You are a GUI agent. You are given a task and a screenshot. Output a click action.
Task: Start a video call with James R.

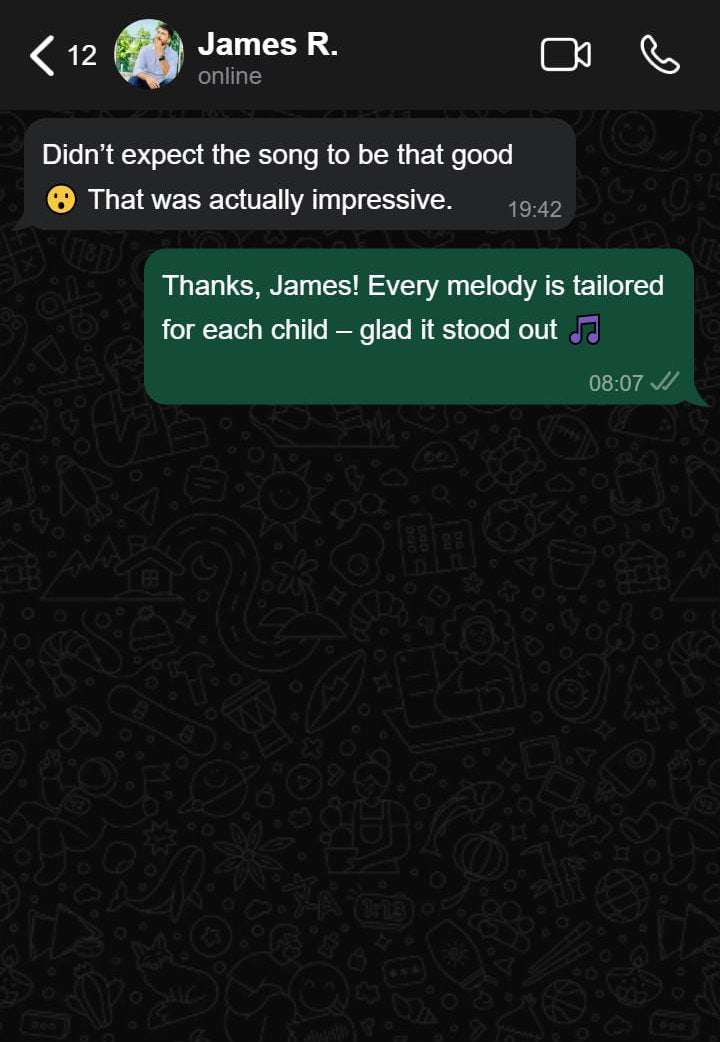click(565, 55)
